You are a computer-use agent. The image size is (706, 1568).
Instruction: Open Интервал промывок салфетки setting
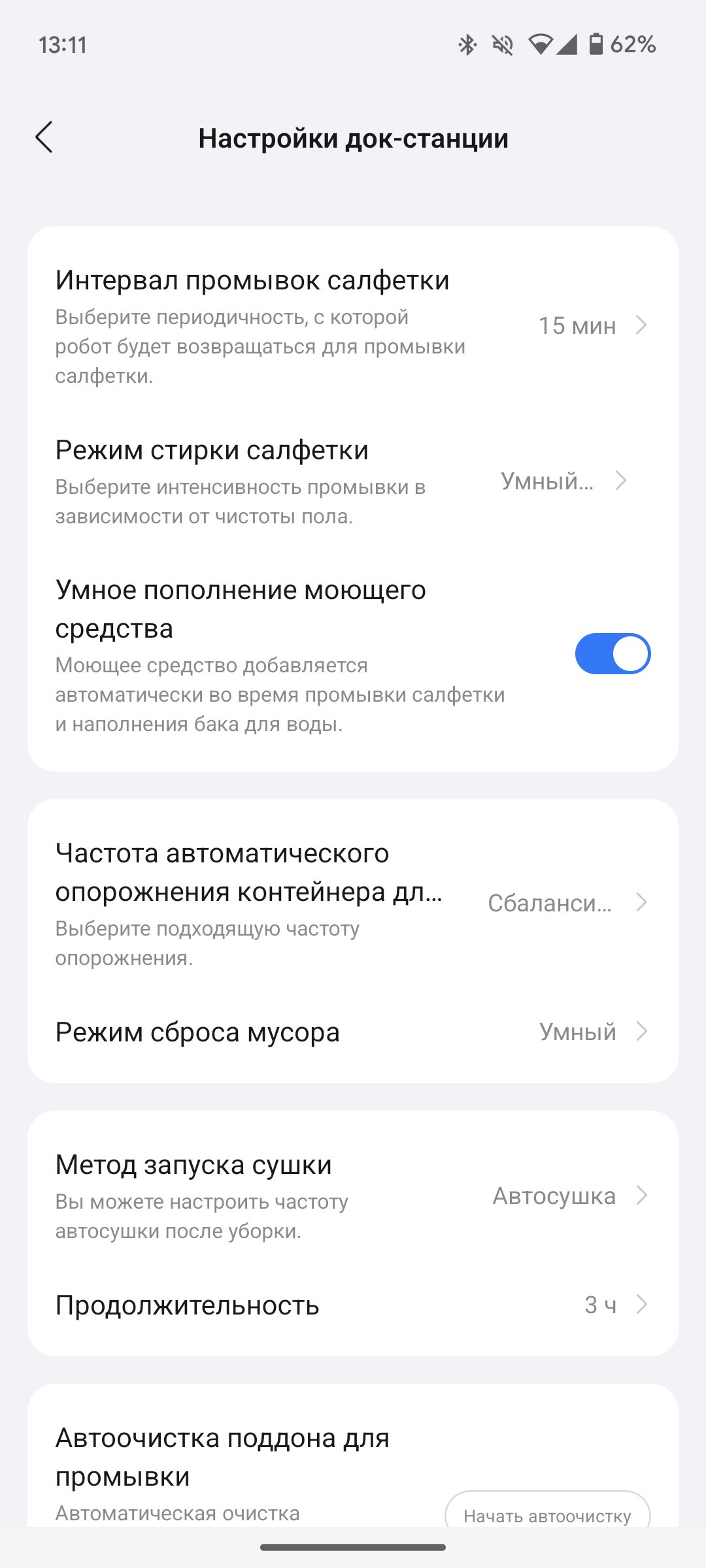[x=353, y=326]
